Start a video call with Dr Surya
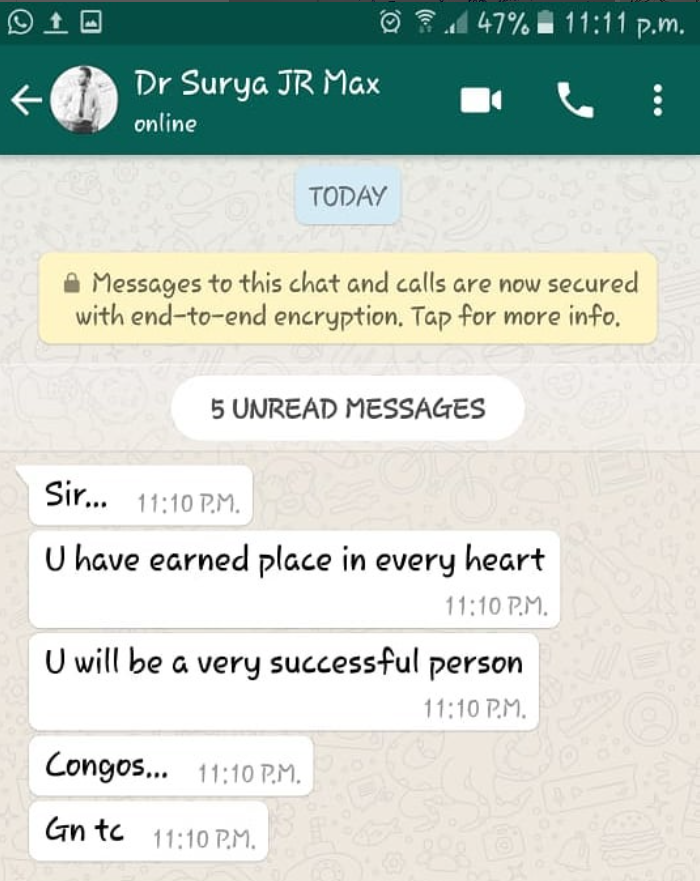Screen dimensions: 700x881 pyautogui.click(x=480, y=99)
